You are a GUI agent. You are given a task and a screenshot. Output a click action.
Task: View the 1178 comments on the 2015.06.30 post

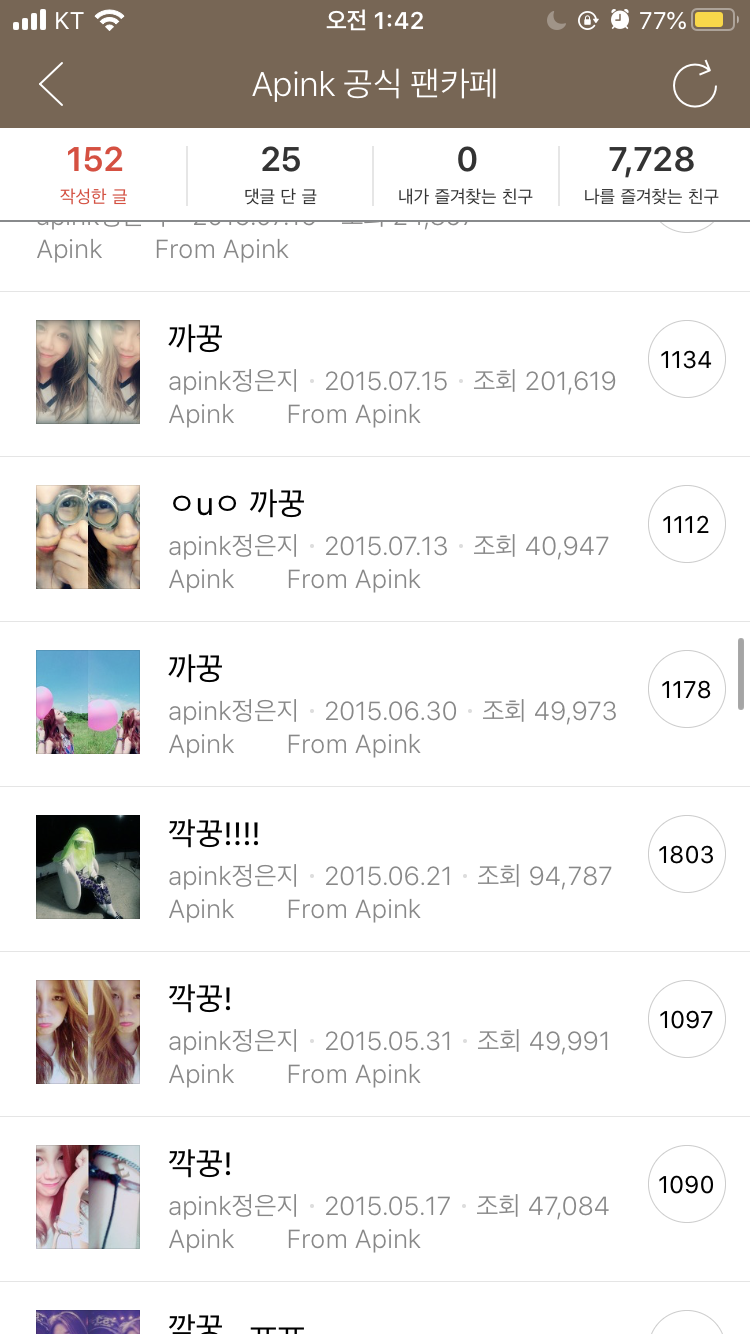(x=686, y=690)
